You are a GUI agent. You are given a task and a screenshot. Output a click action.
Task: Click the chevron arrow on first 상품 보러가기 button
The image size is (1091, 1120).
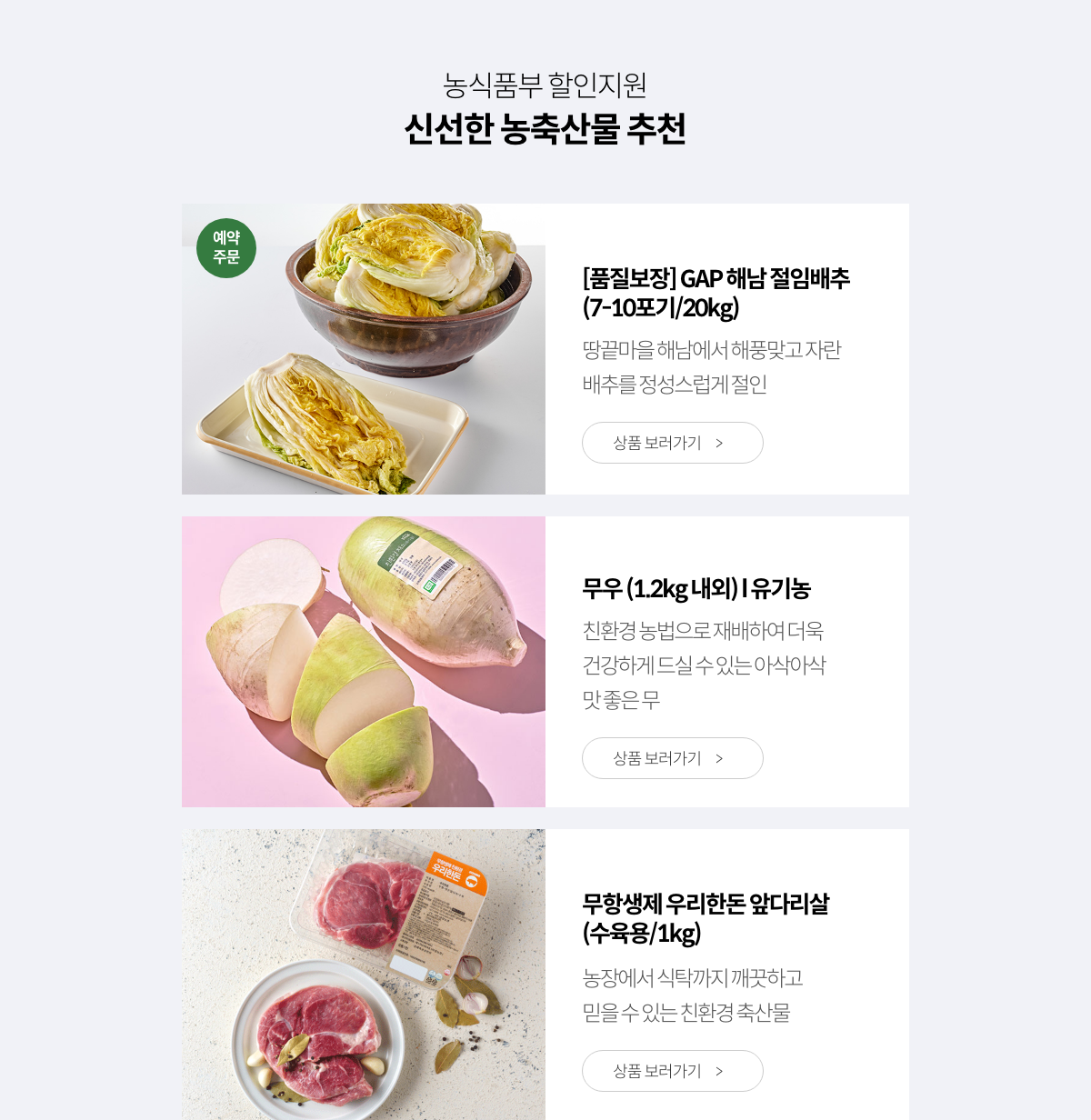718,443
